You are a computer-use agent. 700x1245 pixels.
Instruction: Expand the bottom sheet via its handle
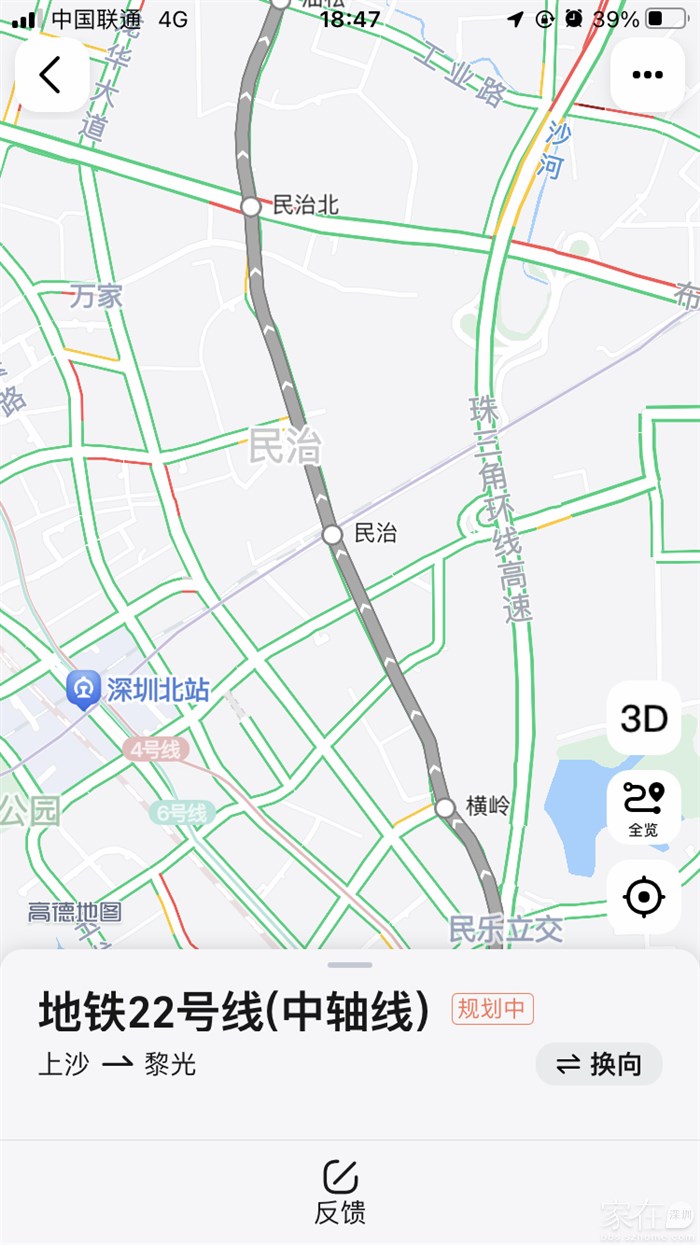click(349, 965)
